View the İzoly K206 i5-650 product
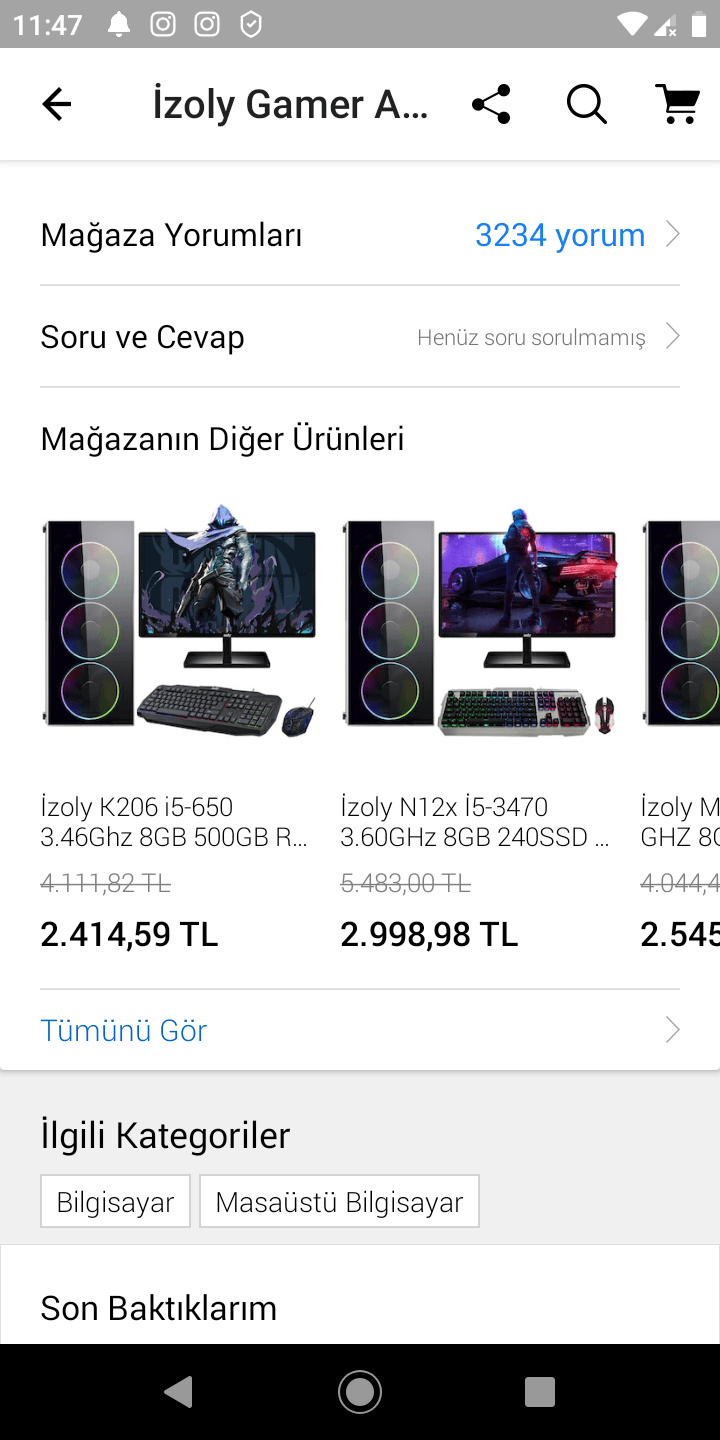 [178, 720]
